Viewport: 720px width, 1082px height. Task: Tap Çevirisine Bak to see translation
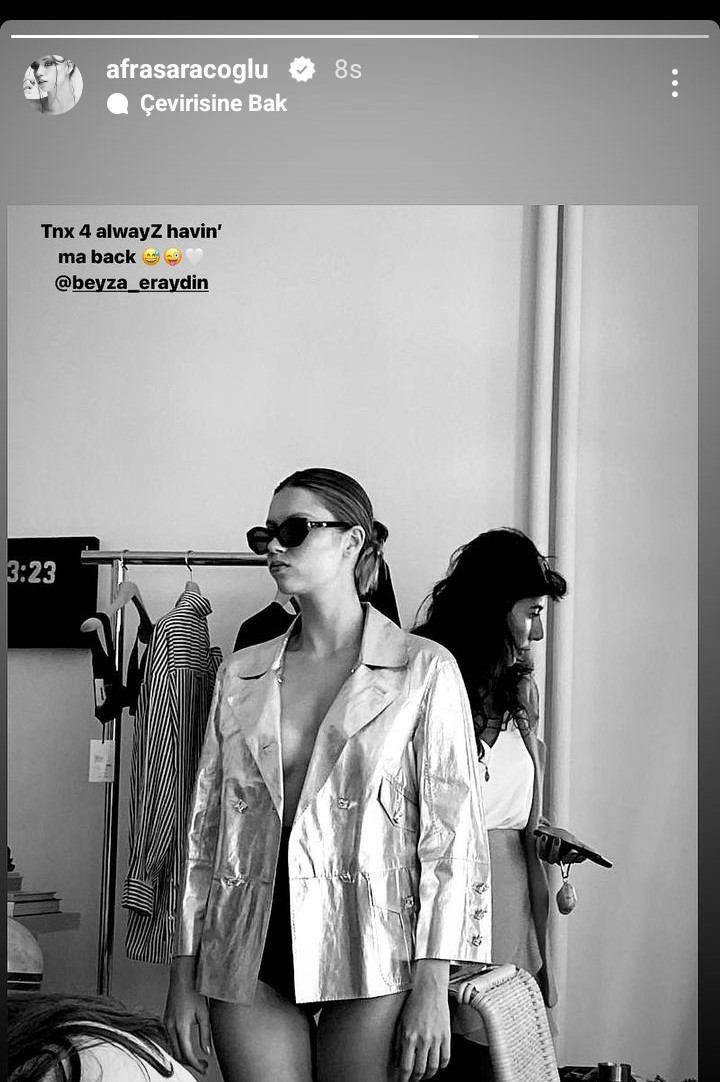click(212, 103)
